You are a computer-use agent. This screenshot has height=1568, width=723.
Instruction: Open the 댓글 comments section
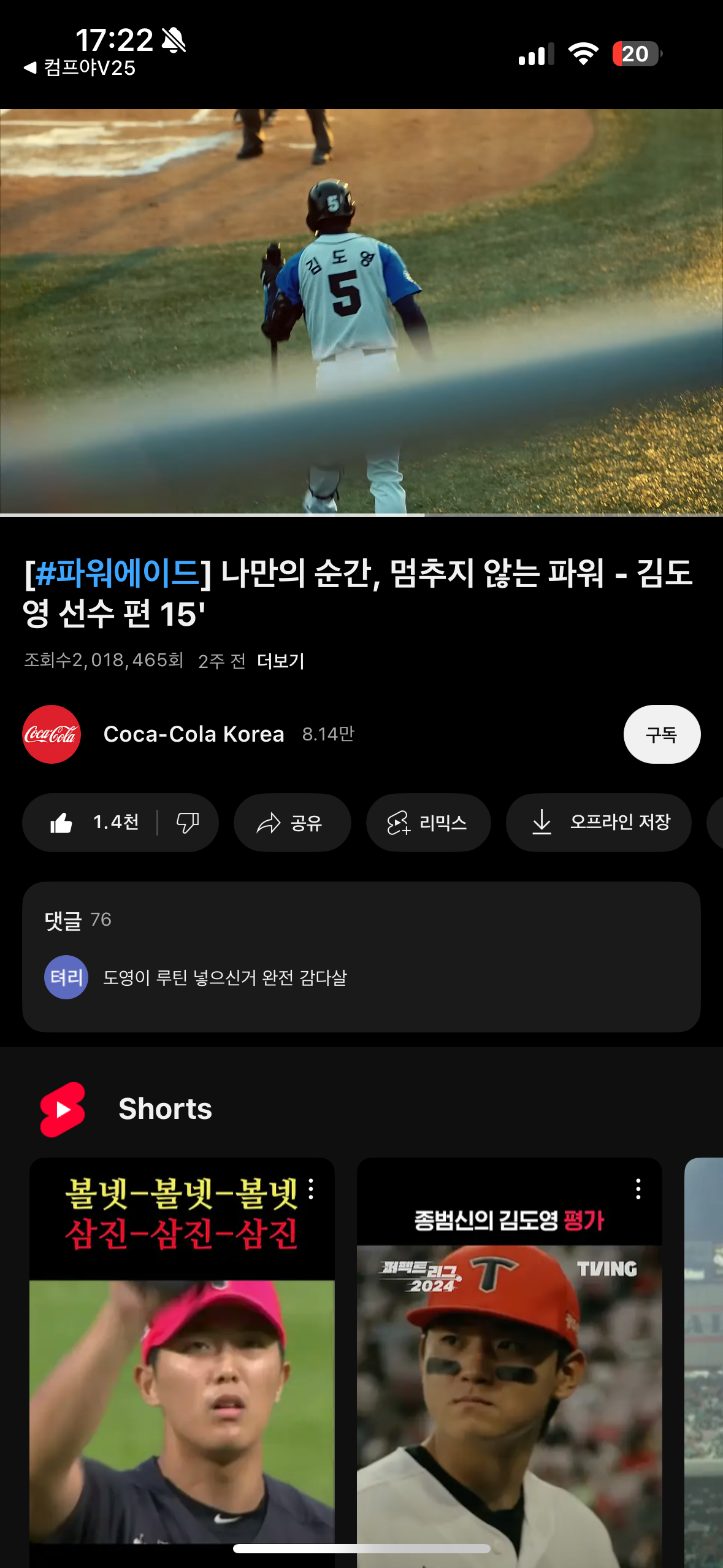pyautogui.click(x=361, y=956)
